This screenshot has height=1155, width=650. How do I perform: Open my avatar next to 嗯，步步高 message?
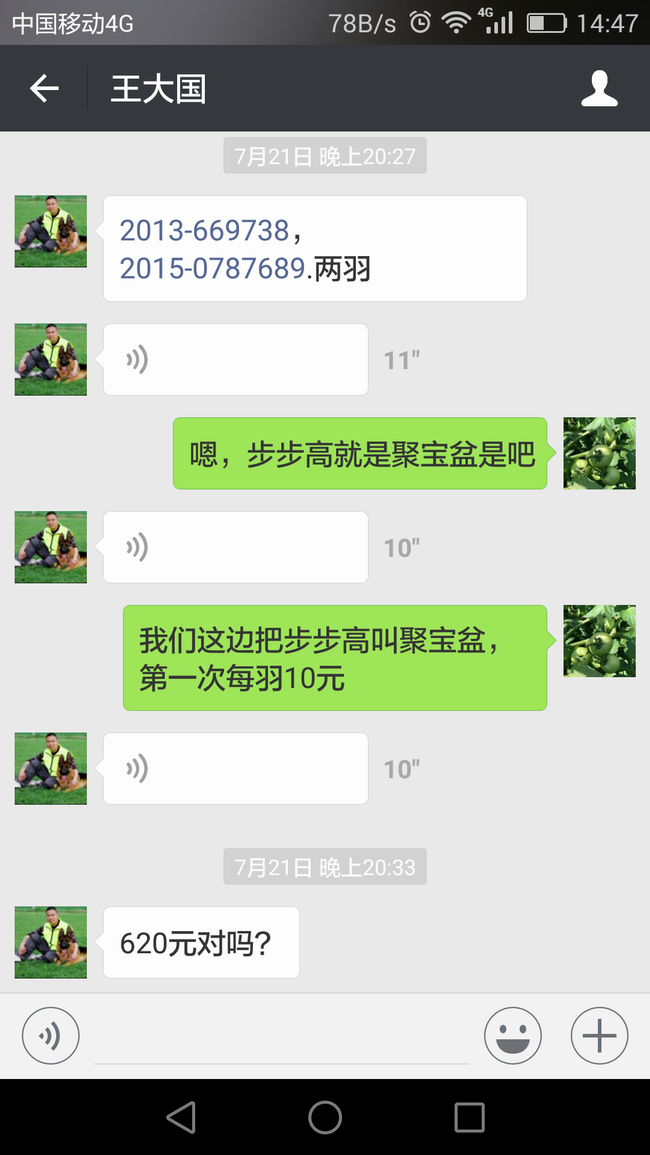point(599,453)
